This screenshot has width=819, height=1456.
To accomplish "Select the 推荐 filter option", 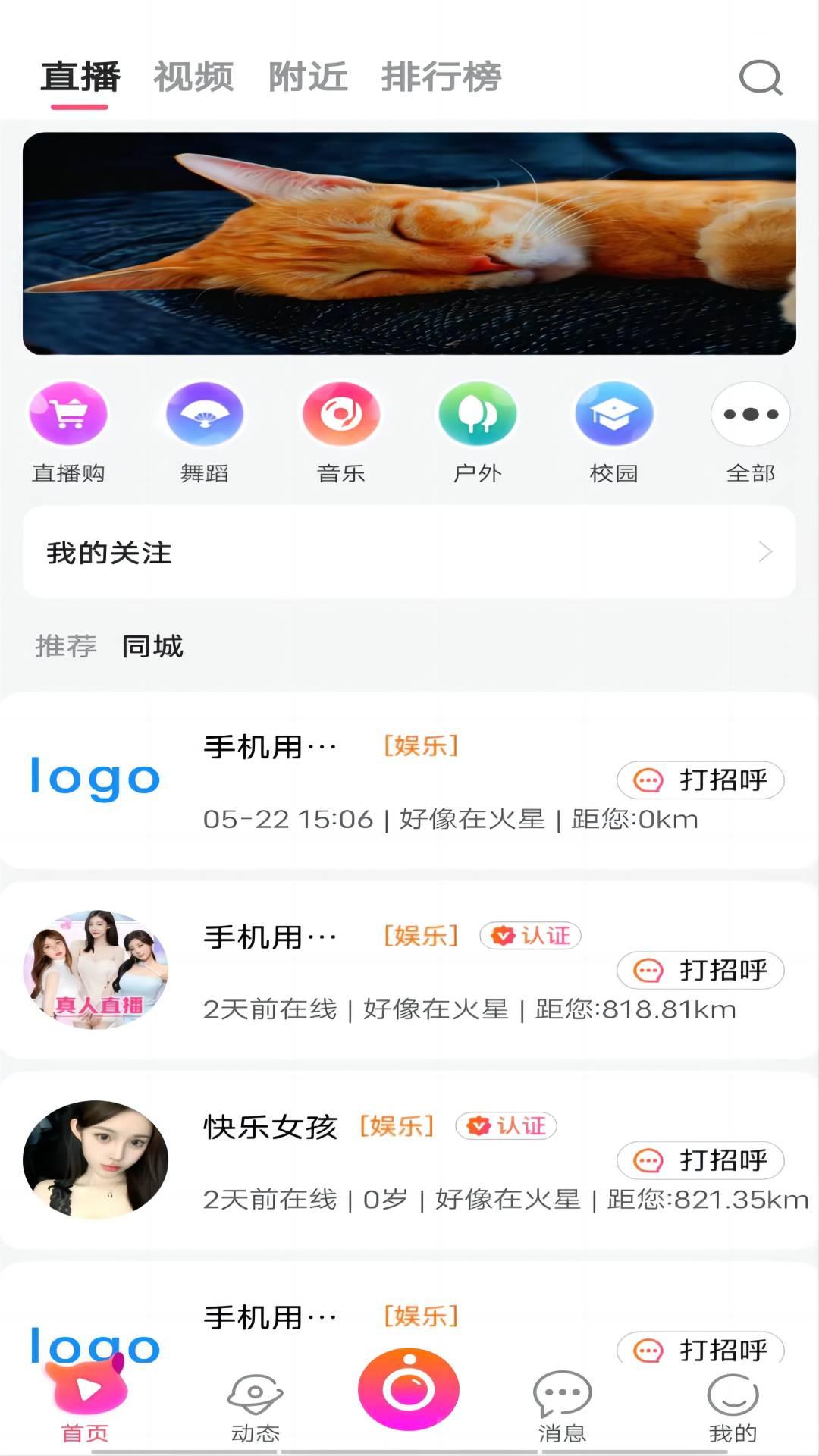I will [66, 647].
